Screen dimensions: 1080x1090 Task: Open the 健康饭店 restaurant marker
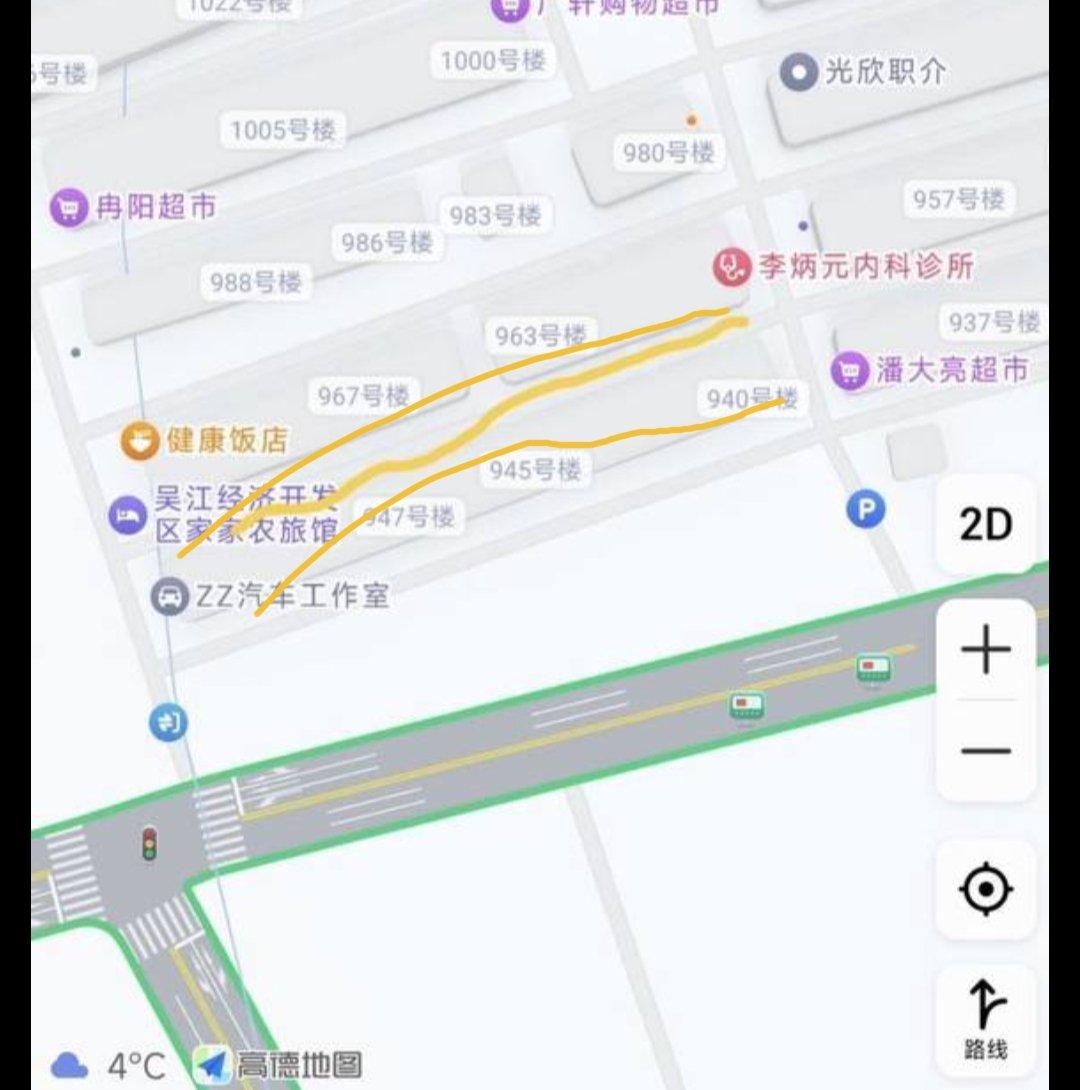pos(140,440)
